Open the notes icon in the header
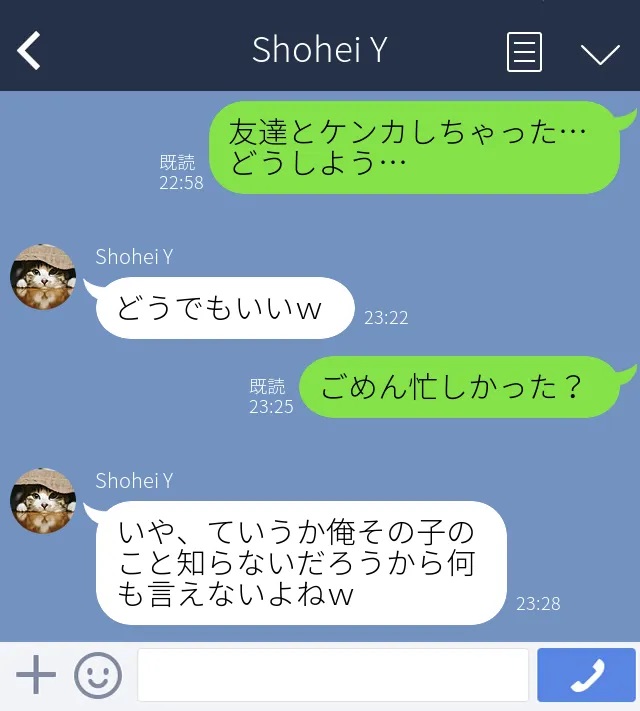The height and width of the screenshot is (711, 640). point(524,51)
